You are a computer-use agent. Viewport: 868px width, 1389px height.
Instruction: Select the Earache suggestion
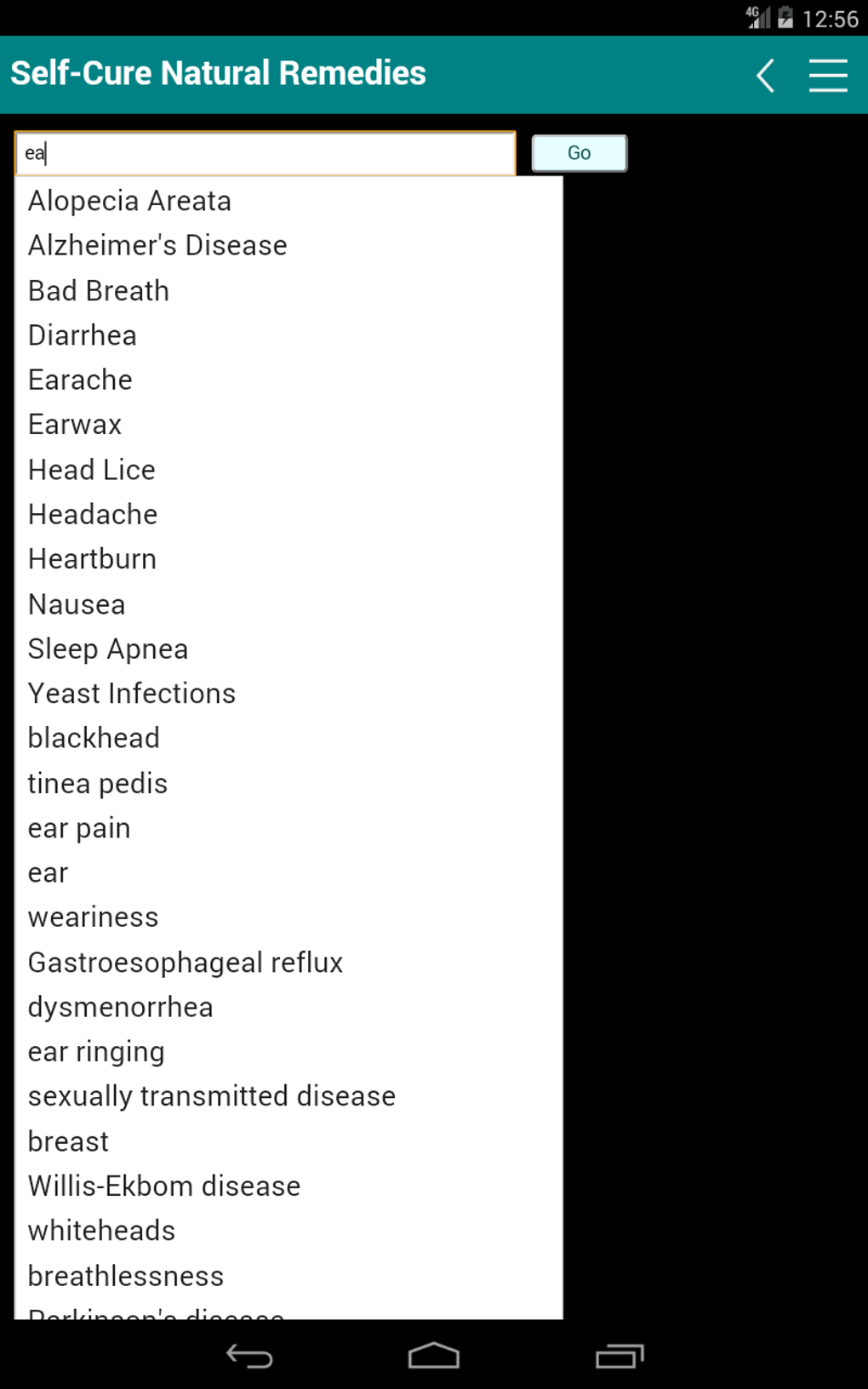[x=80, y=380]
